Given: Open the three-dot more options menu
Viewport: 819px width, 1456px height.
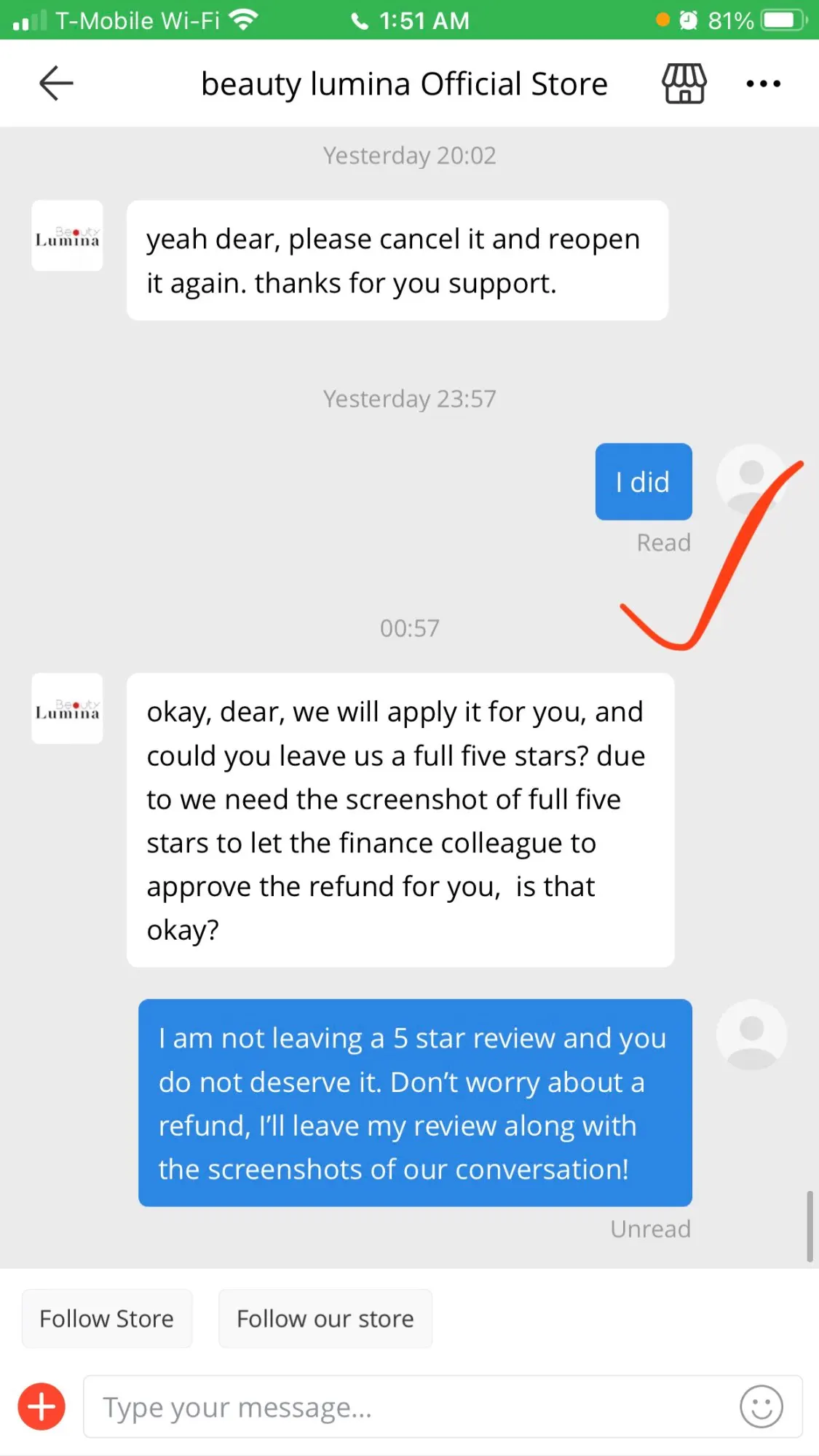Looking at the screenshot, I should [x=763, y=84].
